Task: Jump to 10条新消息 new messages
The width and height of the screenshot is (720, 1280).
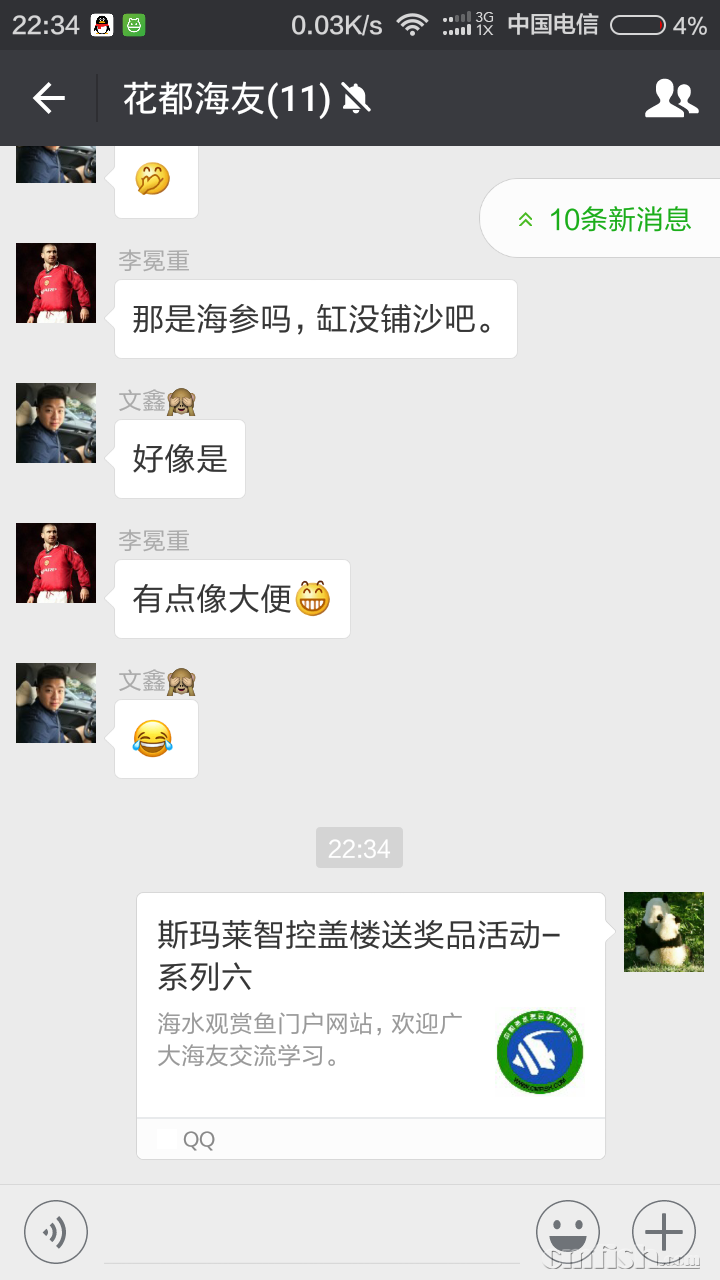Action: pyautogui.click(x=603, y=219)
